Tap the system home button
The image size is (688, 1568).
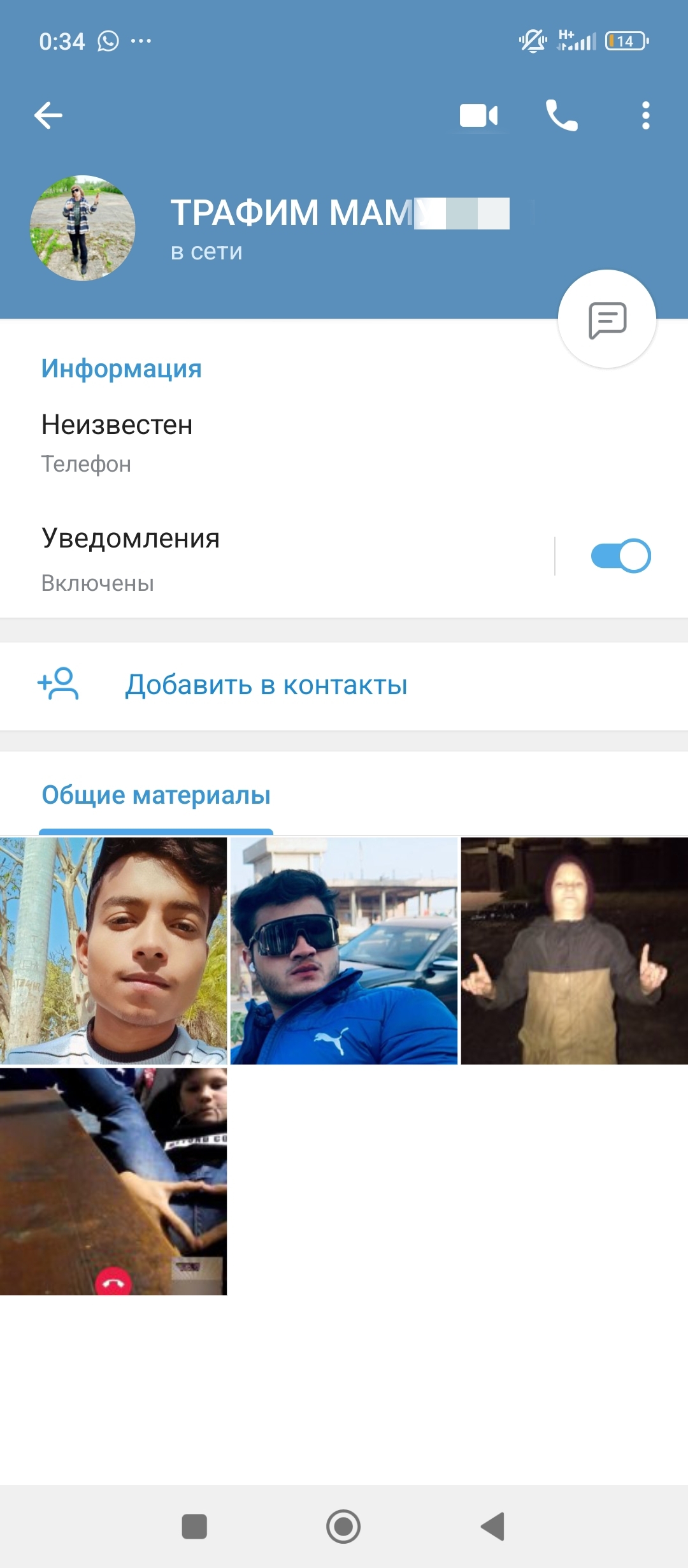[x=343, y=1527]
